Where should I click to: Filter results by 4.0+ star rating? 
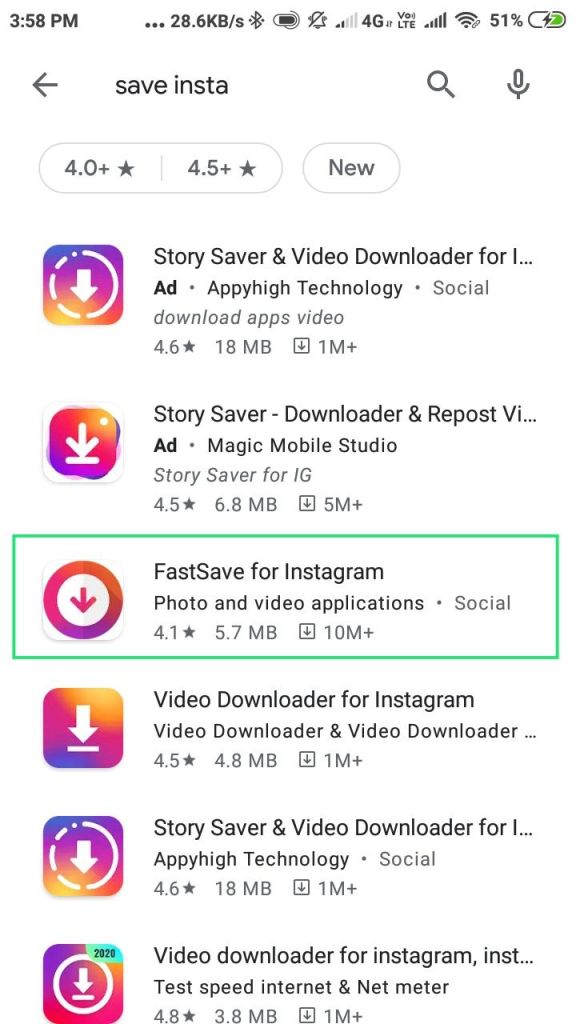click(x=99, y=168)
